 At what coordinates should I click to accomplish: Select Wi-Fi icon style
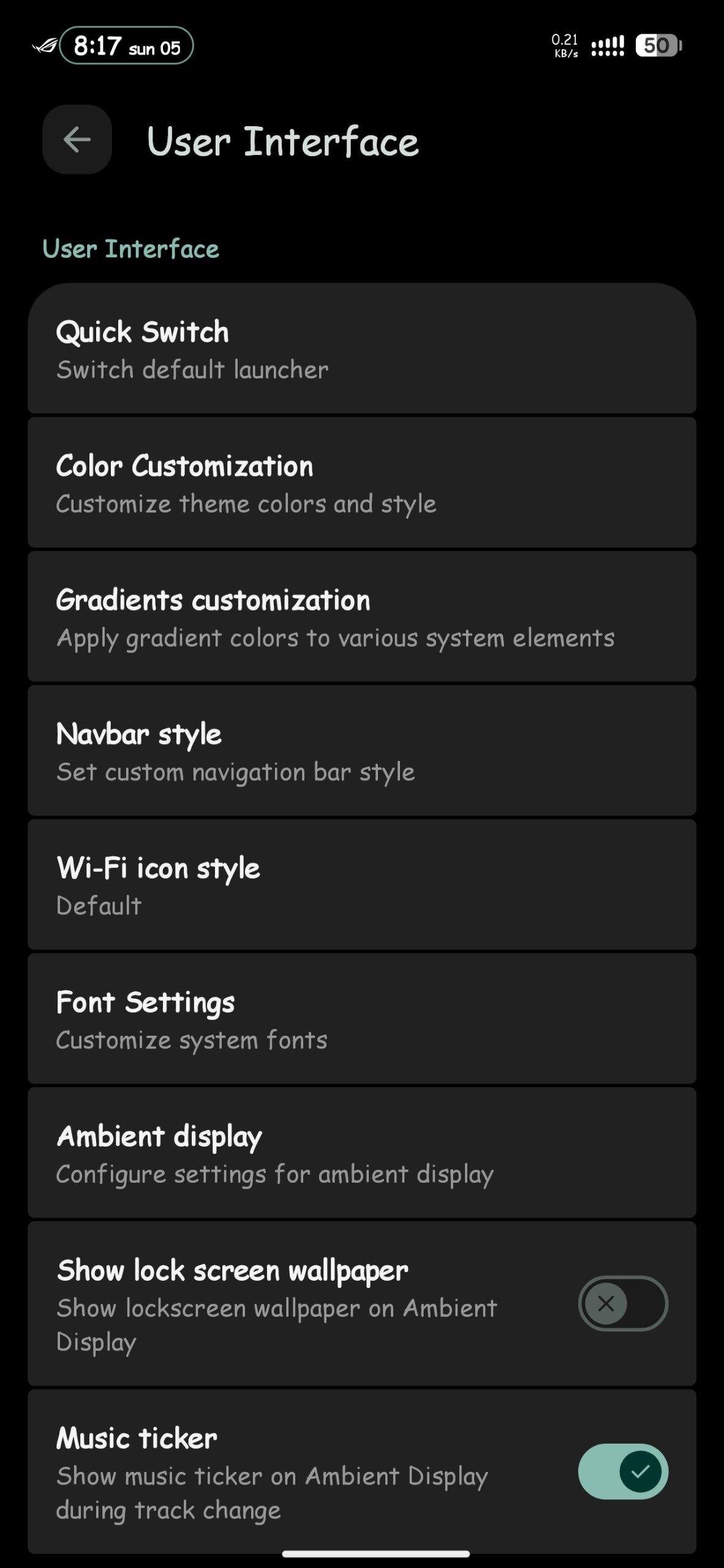point(361,886)
